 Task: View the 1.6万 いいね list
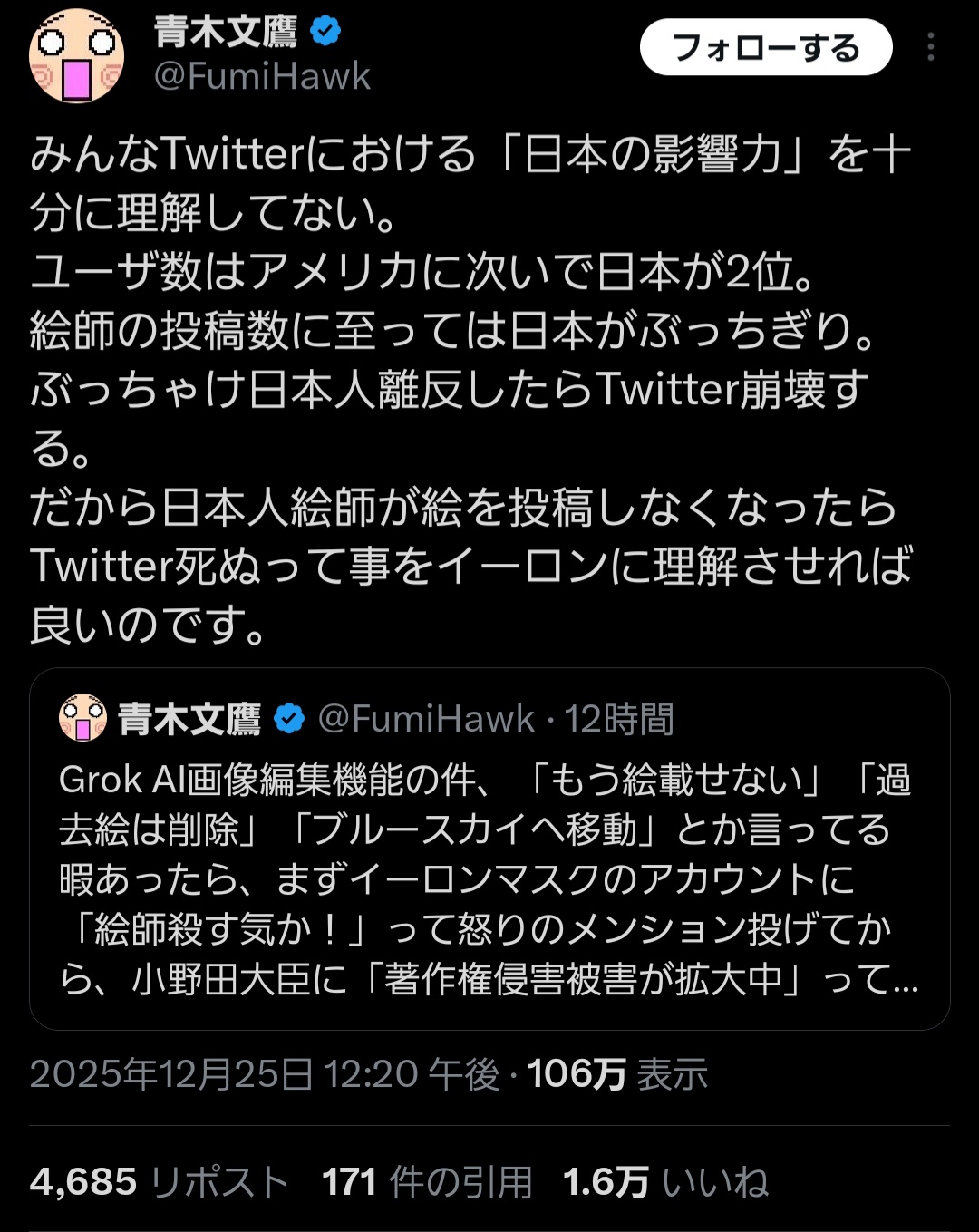[x=665, y=1182]
